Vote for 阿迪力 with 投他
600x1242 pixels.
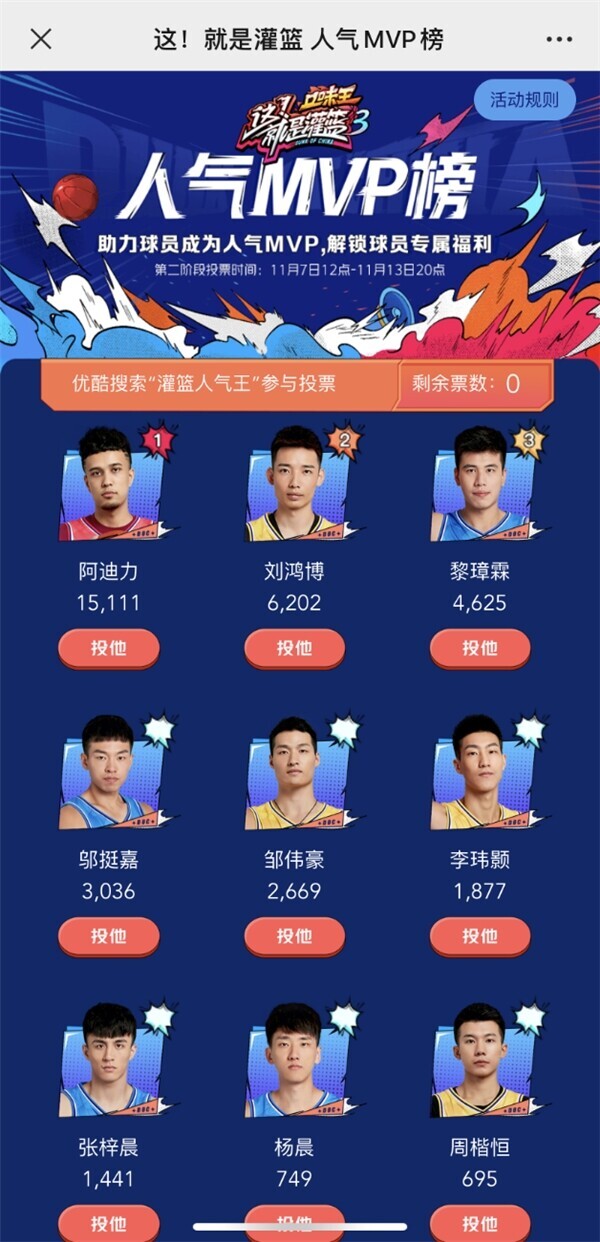[x=109, y=648]
